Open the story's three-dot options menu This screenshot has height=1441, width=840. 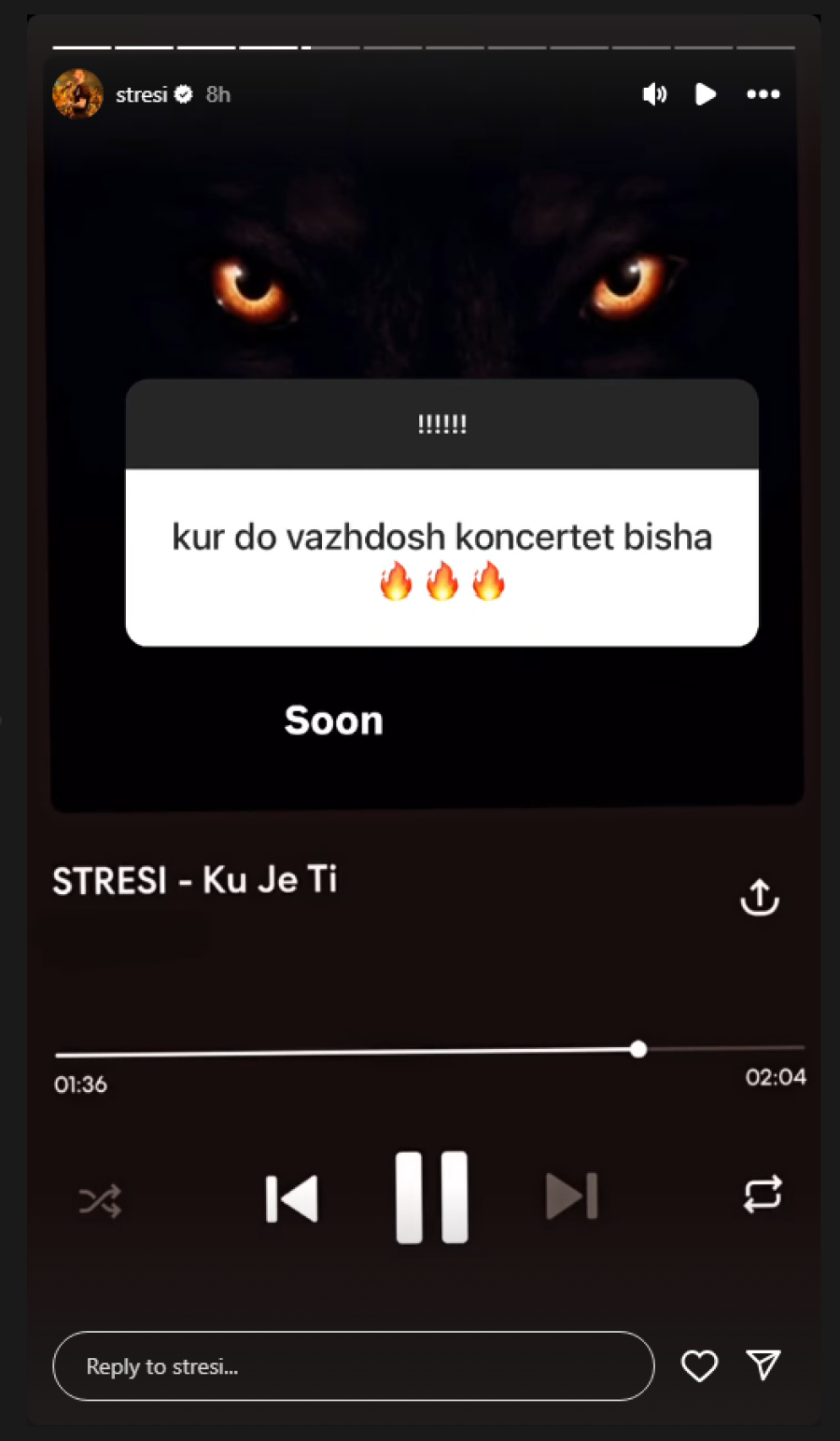coord(763,94)
